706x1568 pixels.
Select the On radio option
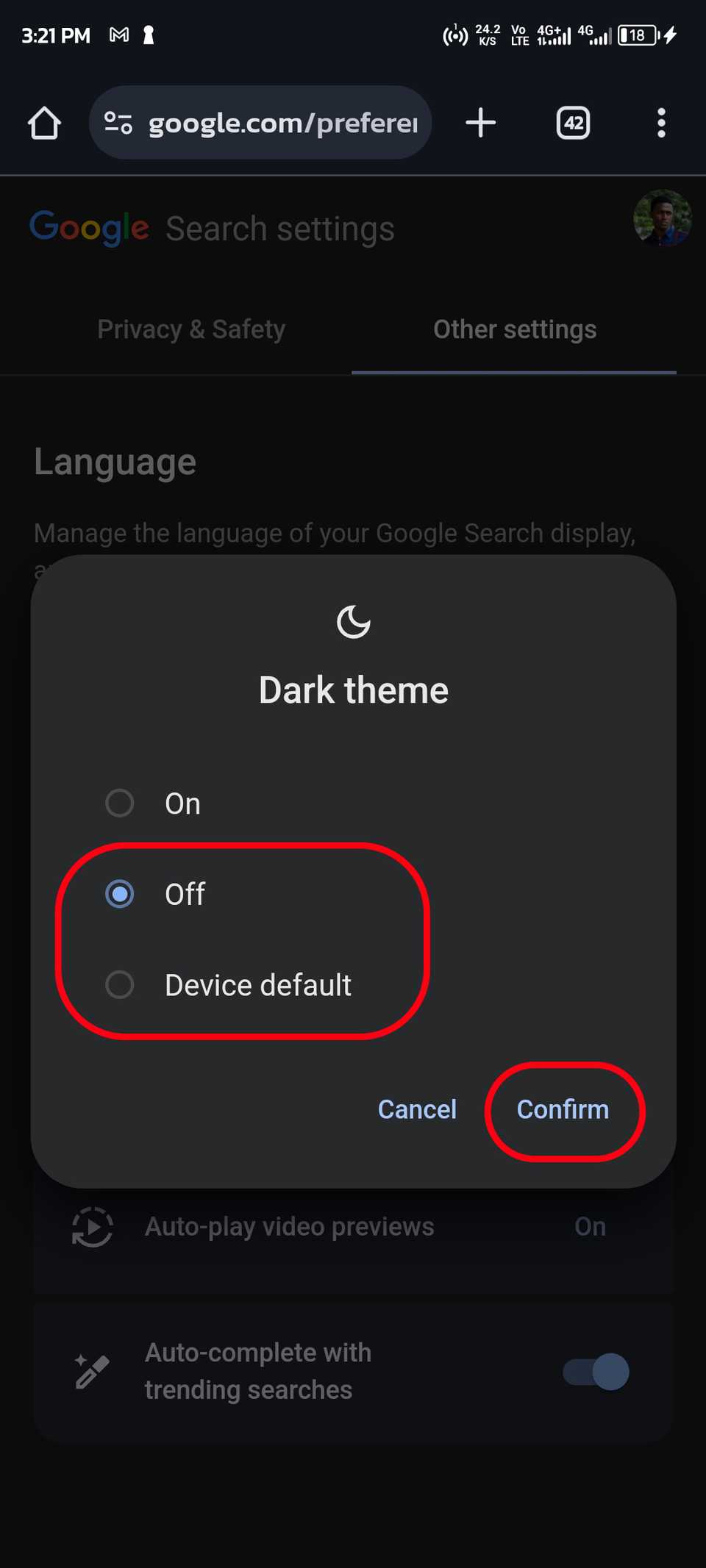point(120,803)
